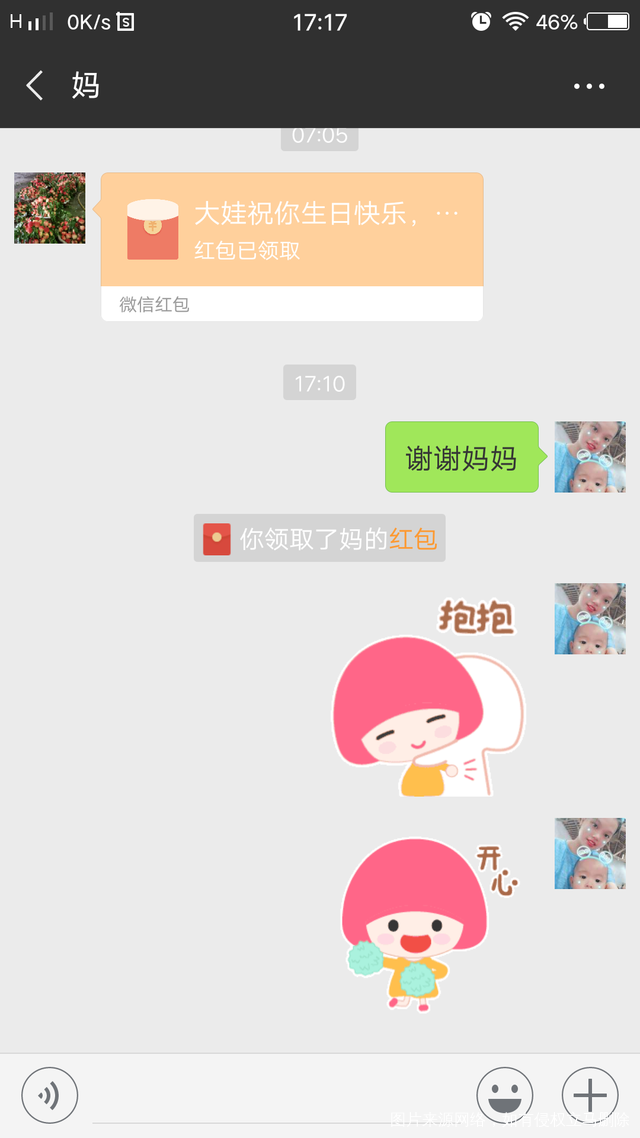Open the plus attachments menu
The image size is (640, 1138).
tap(590, 1096)
